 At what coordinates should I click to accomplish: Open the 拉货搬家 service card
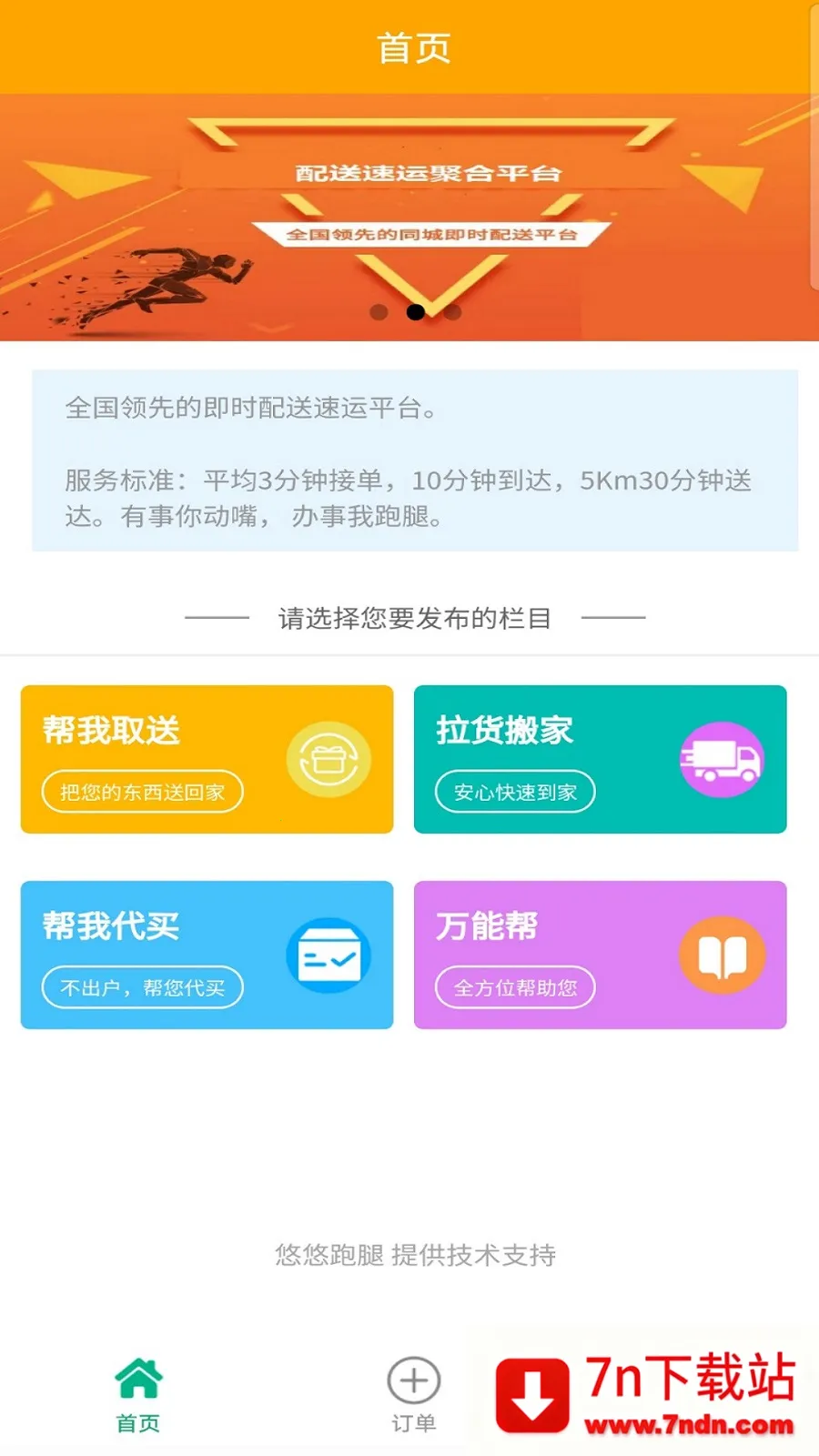pyautogui.click(x=600, y=759)
